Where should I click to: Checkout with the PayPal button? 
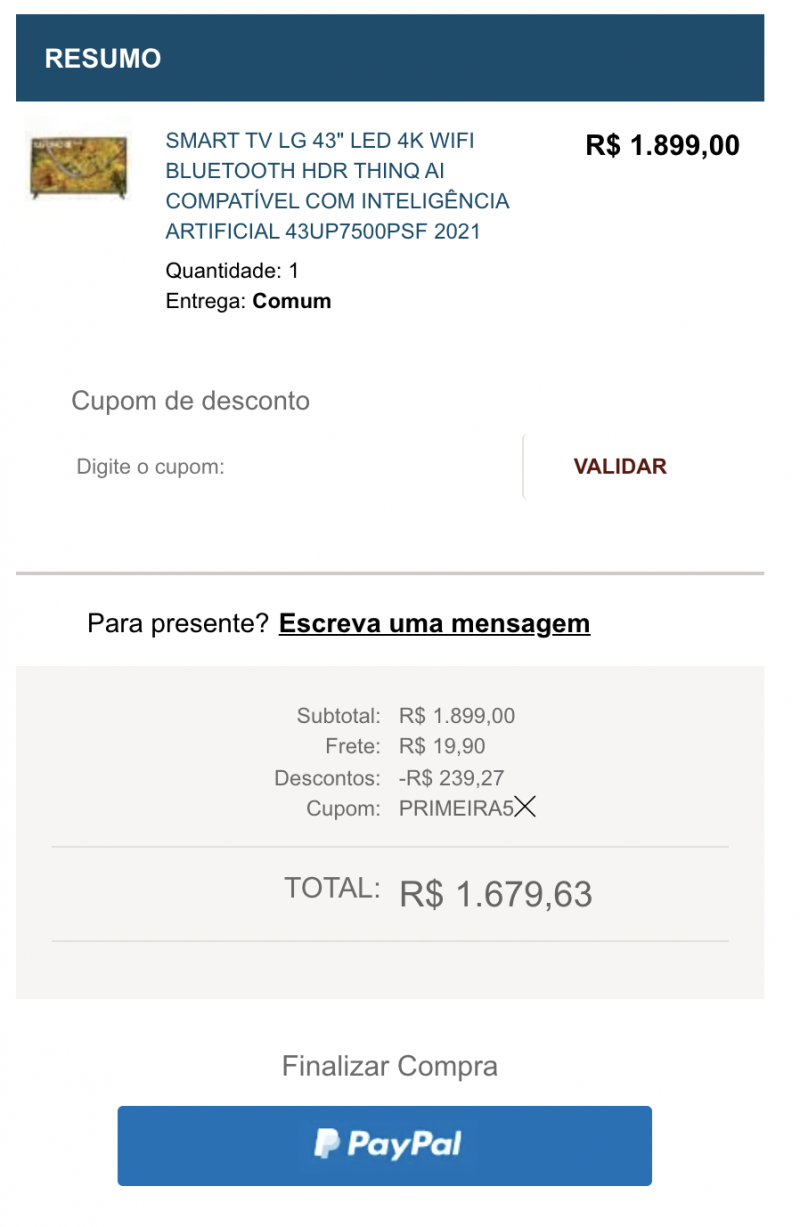click(385, 1145)
